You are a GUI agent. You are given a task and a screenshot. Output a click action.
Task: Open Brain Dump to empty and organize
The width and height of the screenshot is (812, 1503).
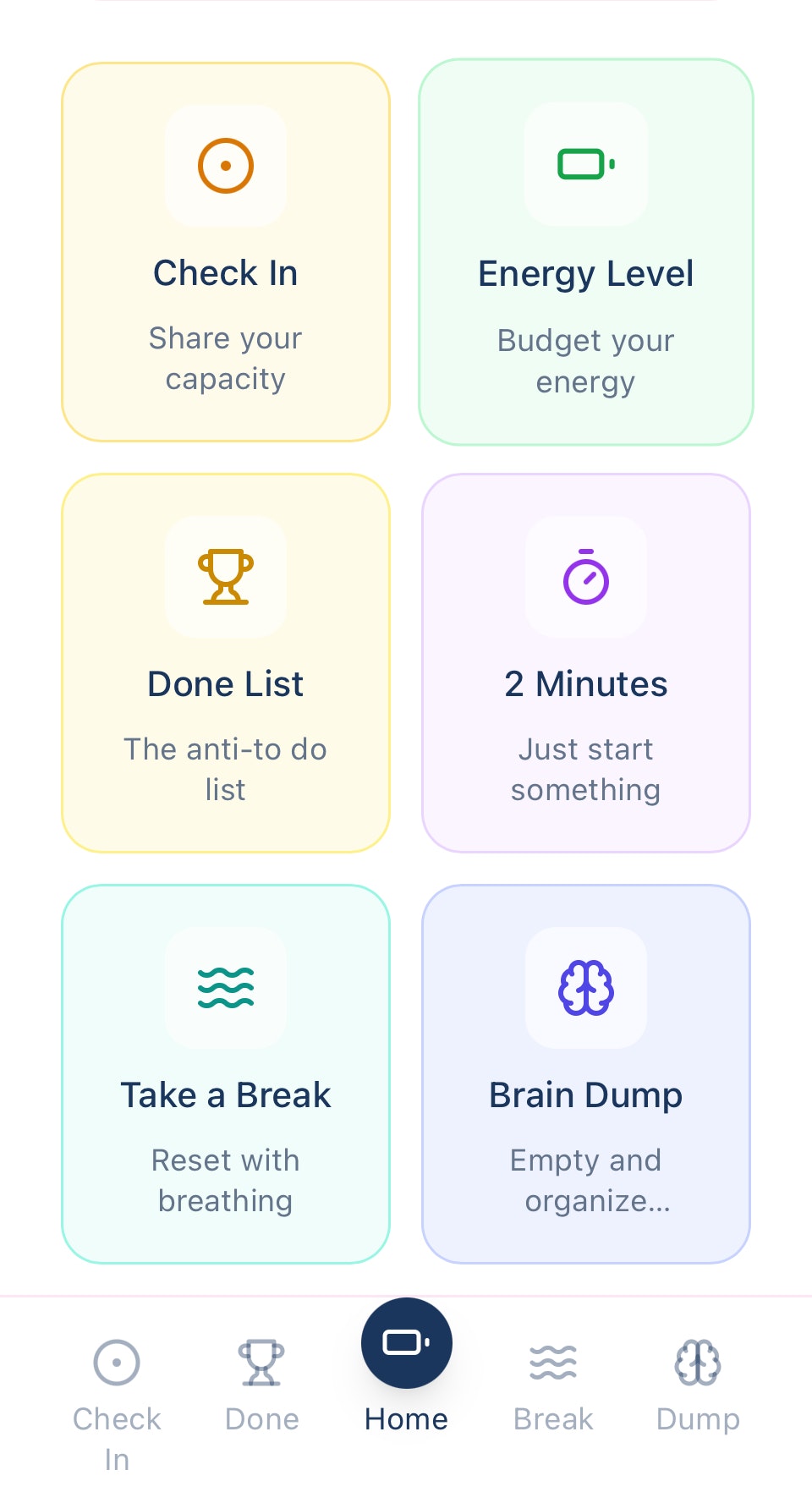[585, 1074]
